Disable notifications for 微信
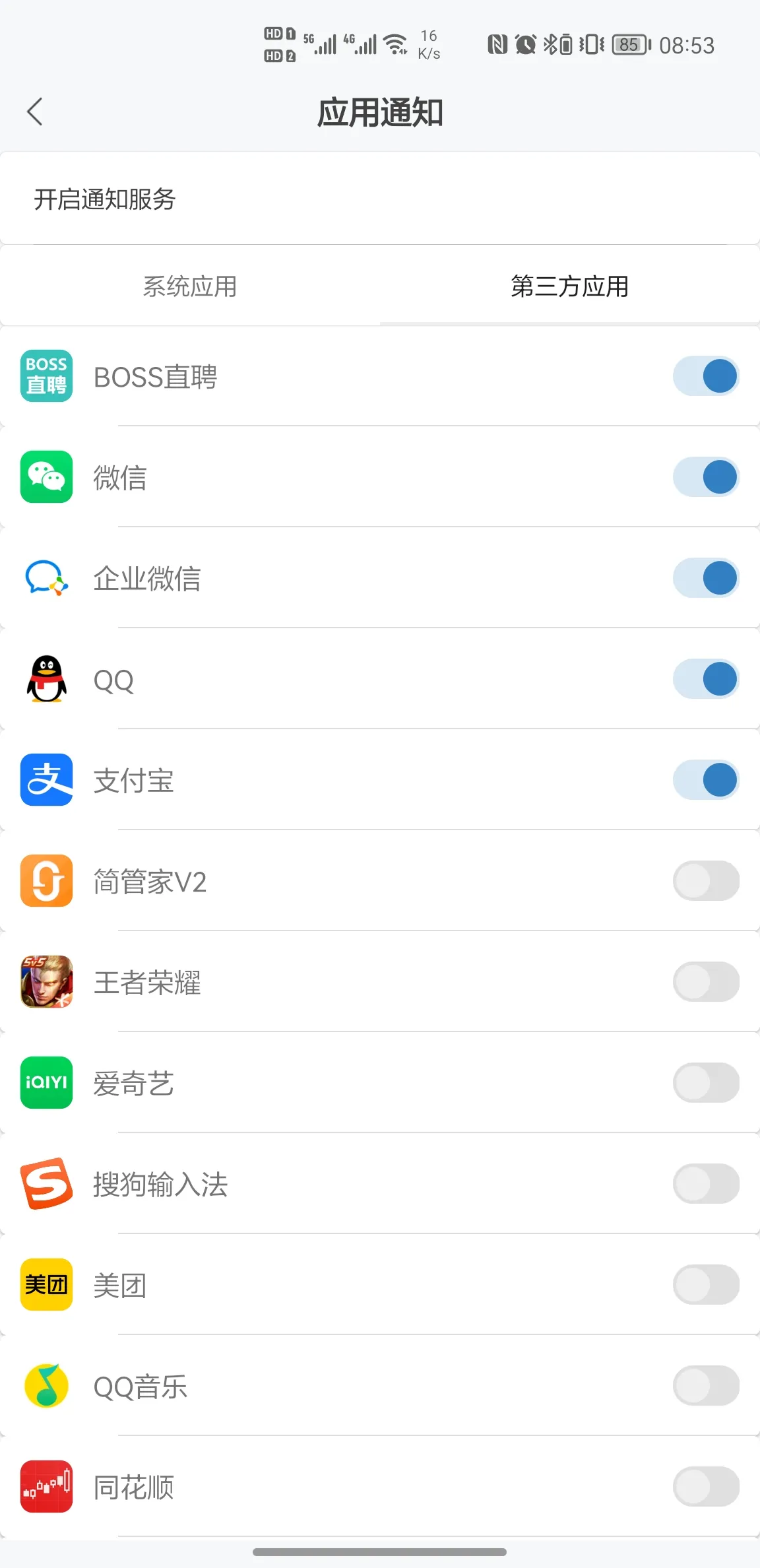 (x=705, y=478)
